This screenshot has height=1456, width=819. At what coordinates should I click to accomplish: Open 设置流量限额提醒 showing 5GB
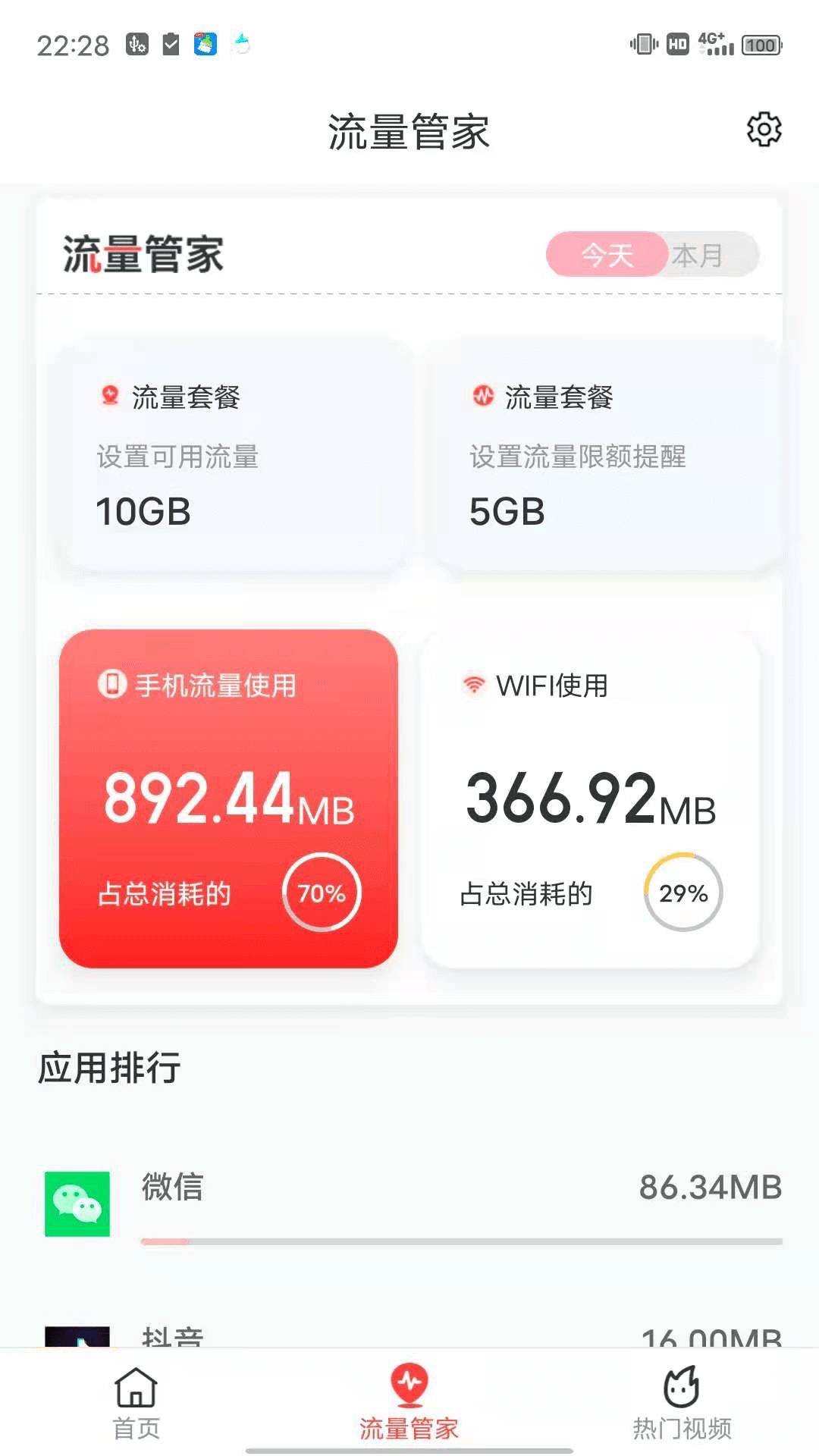pyautogui.click(x=599, y=455)
